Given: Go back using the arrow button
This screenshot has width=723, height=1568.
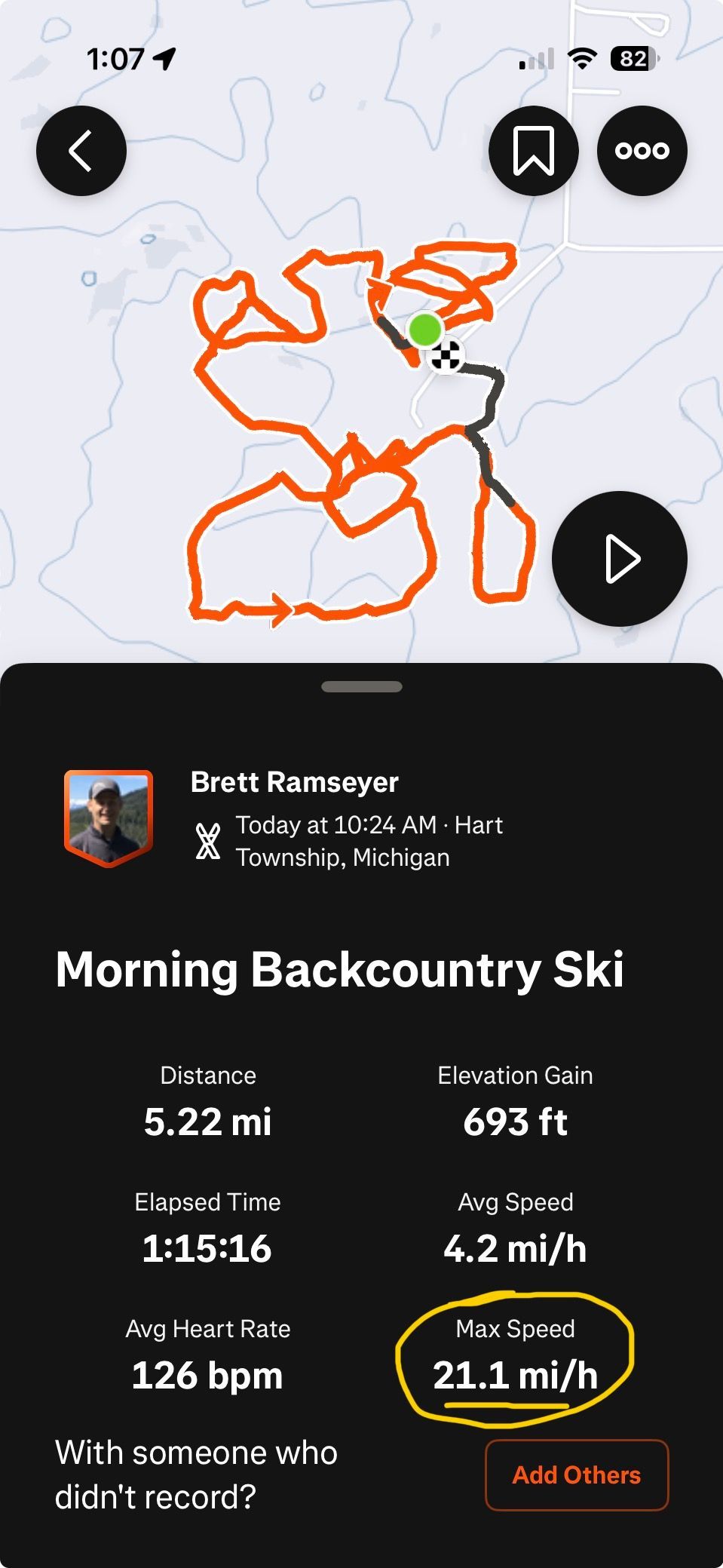Looking at the screenshot, I should [81, 151].
